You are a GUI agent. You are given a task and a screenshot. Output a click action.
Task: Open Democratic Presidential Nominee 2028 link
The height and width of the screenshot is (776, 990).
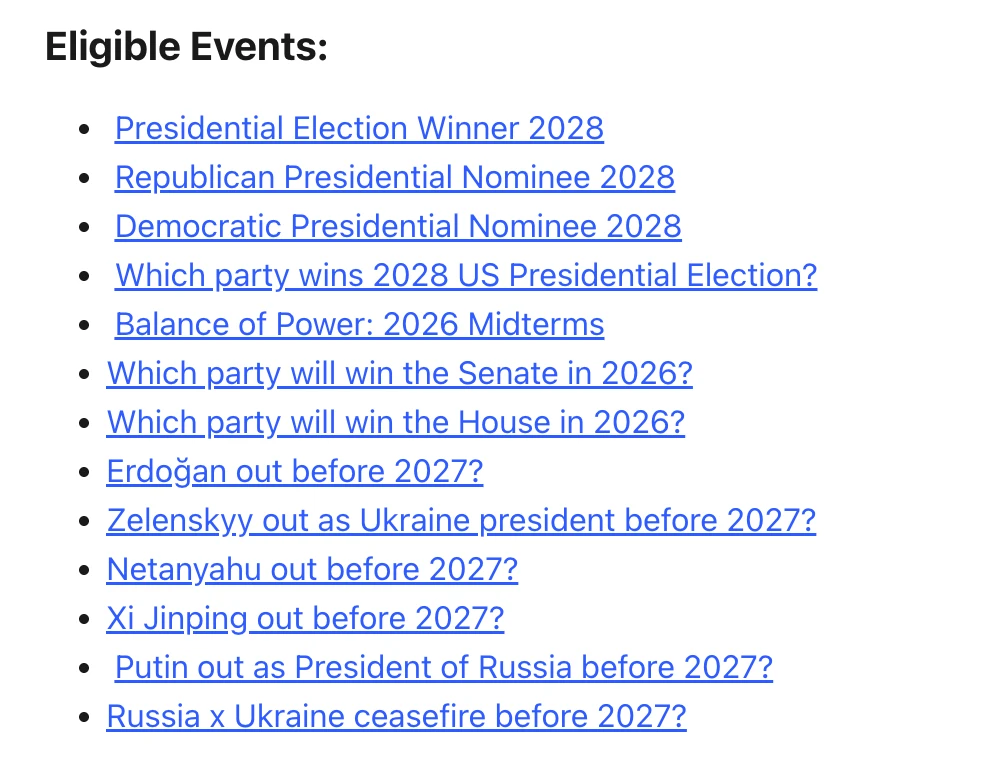tap(398, 226)
